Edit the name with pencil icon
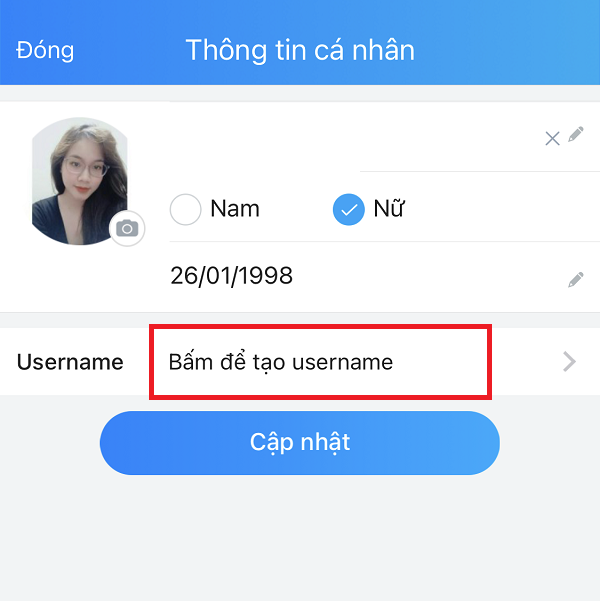This screenshot has width=600, height=601. point(576,135)
